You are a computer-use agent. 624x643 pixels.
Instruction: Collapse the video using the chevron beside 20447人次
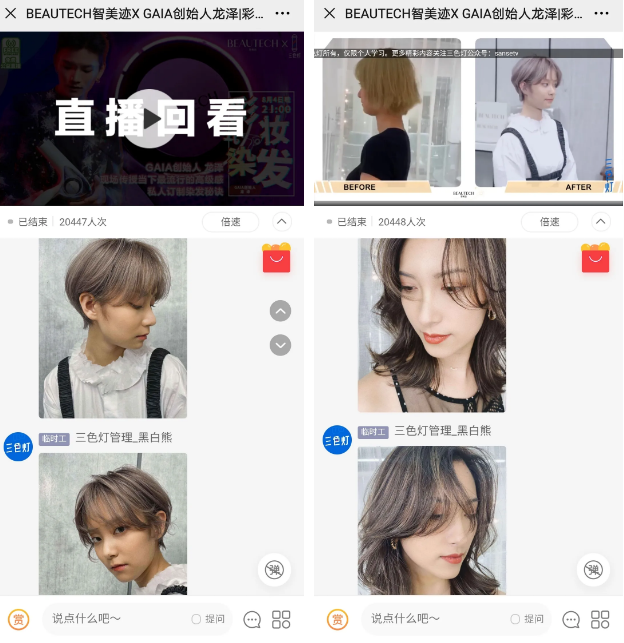click(282, 222)
